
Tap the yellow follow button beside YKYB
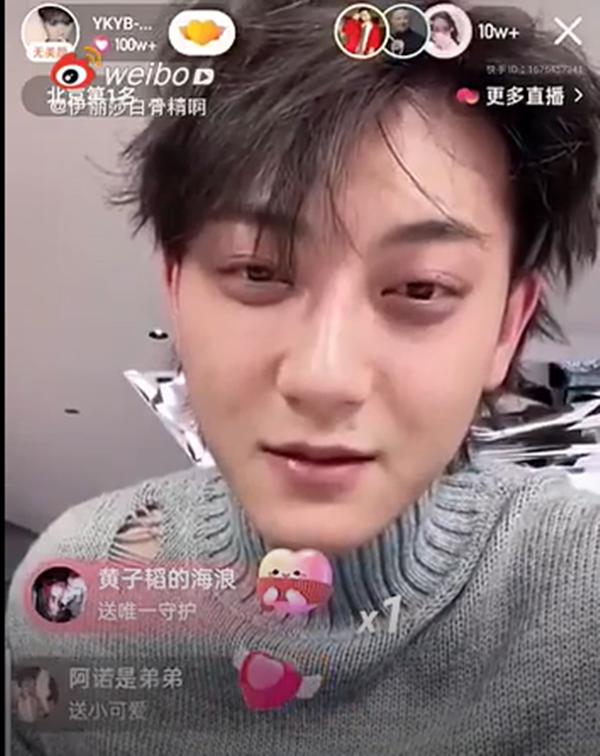click(202, 33)
